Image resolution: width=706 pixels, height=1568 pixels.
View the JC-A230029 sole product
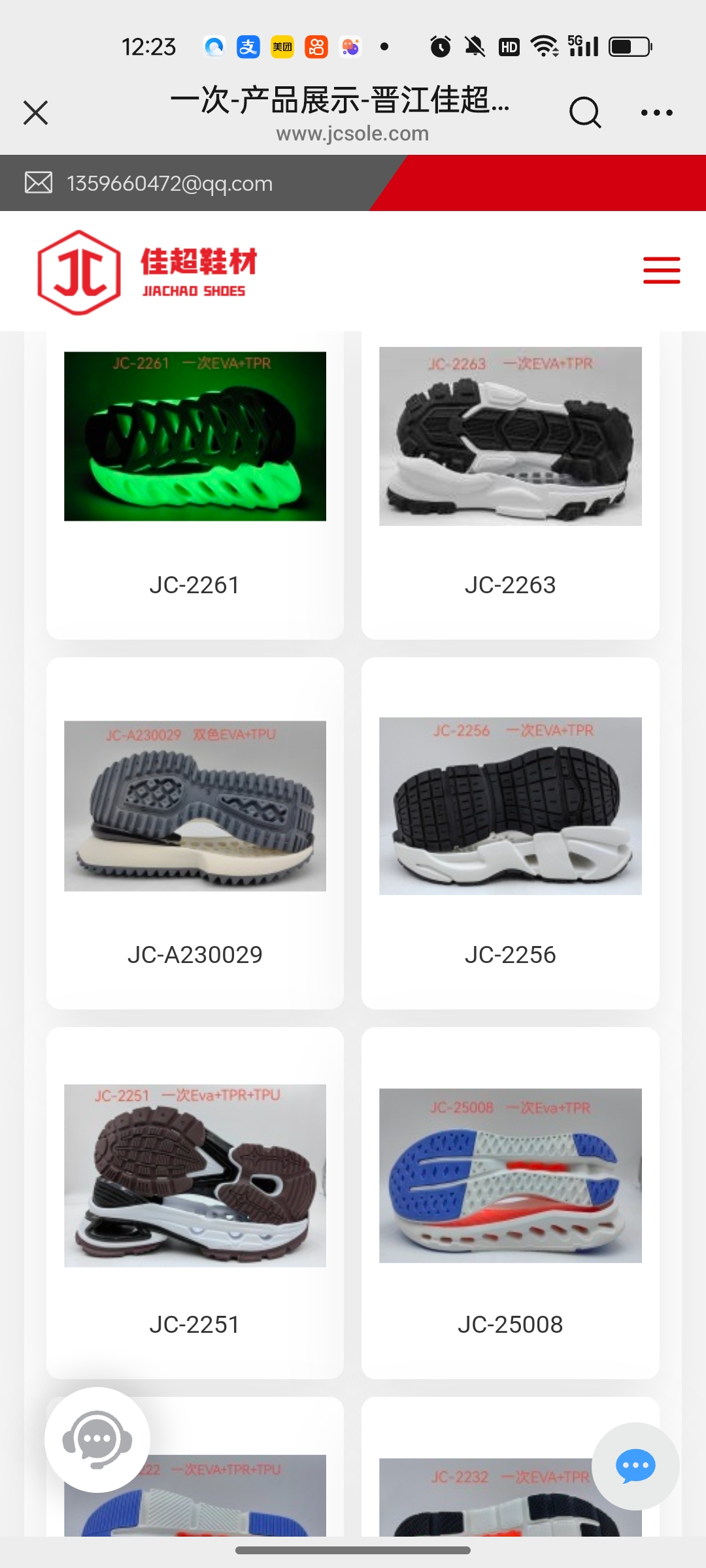click(195, 833)
